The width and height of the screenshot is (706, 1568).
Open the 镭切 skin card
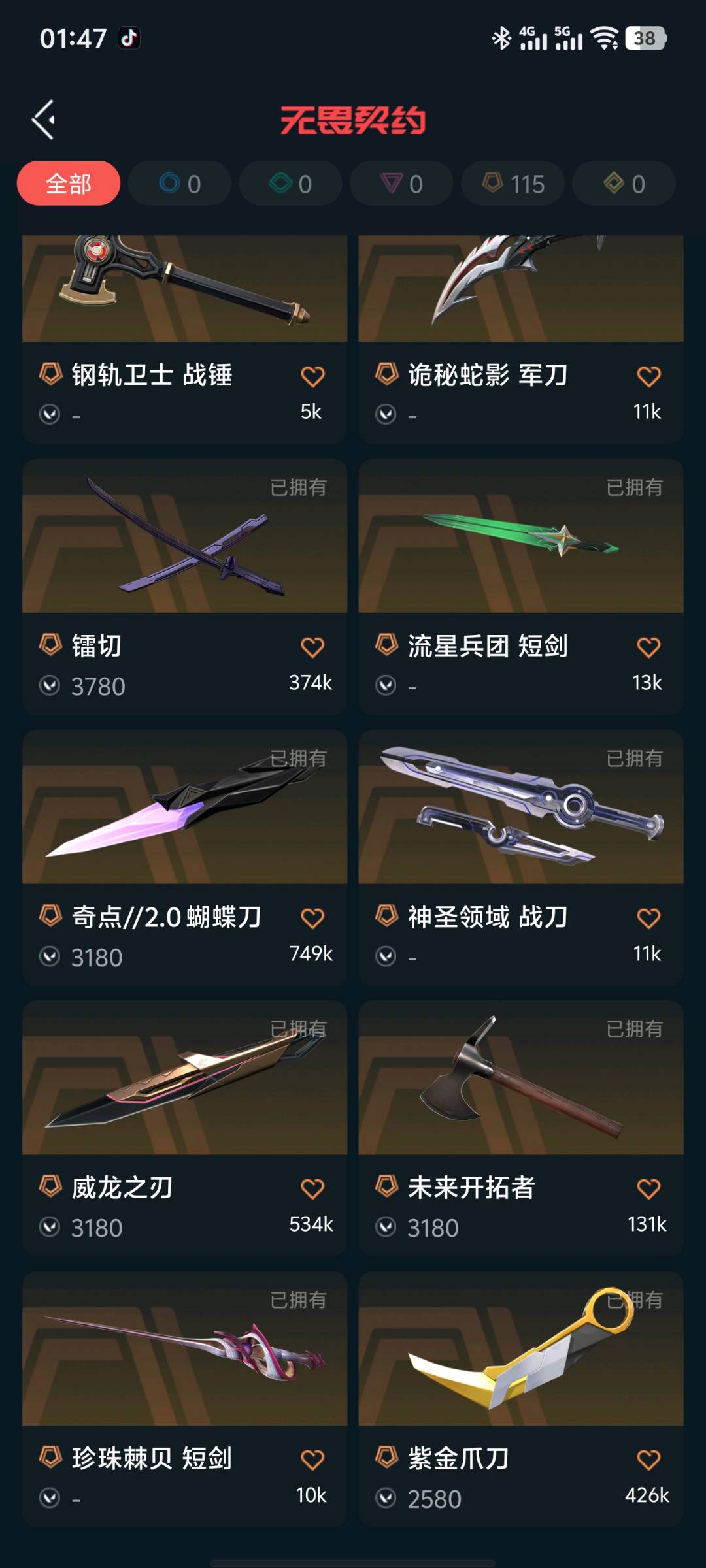185,586
